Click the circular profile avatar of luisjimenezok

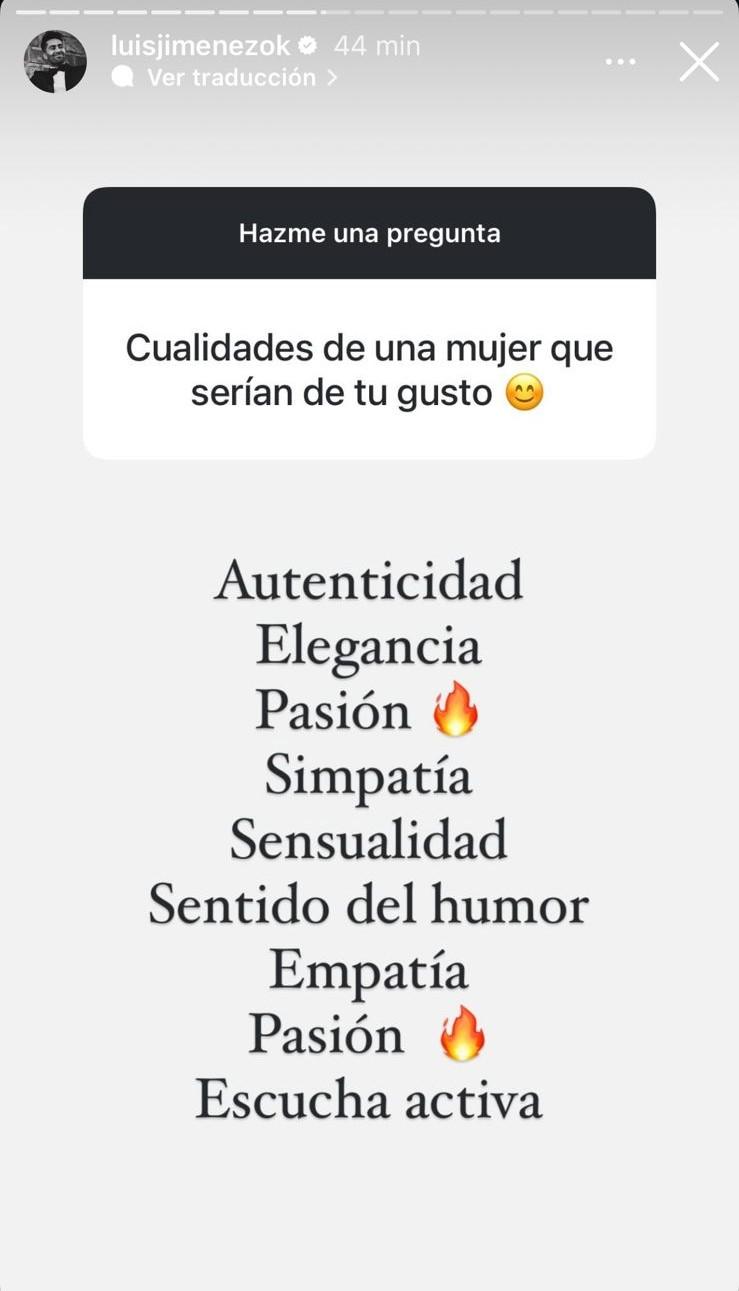(x=54, y=61)
